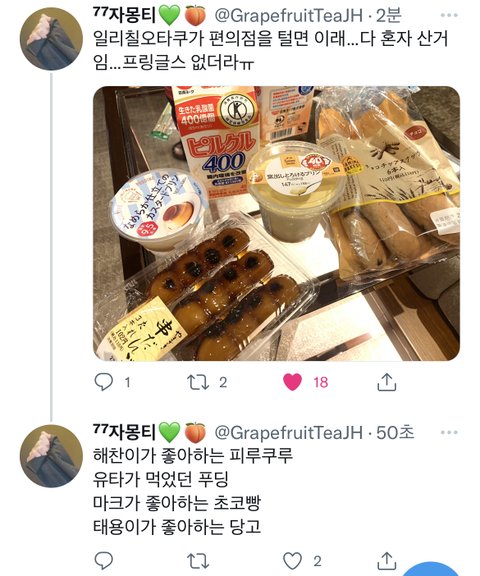480x576 pixels.
Task: Open the profile avatar on the 50초 tweet
Action: click(51, 456)
